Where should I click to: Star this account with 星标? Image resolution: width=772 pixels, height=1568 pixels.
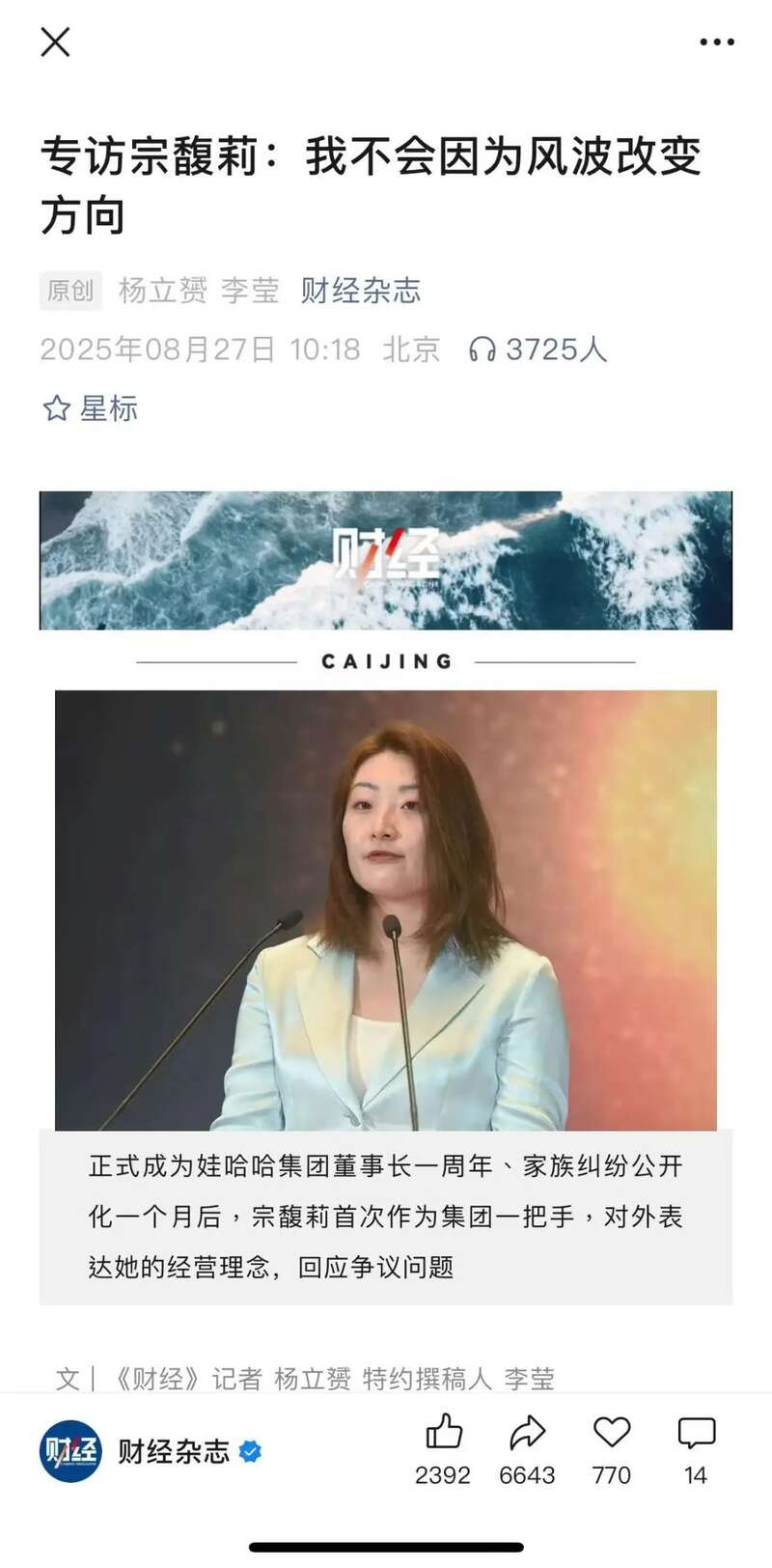click(x=91, y=408)
